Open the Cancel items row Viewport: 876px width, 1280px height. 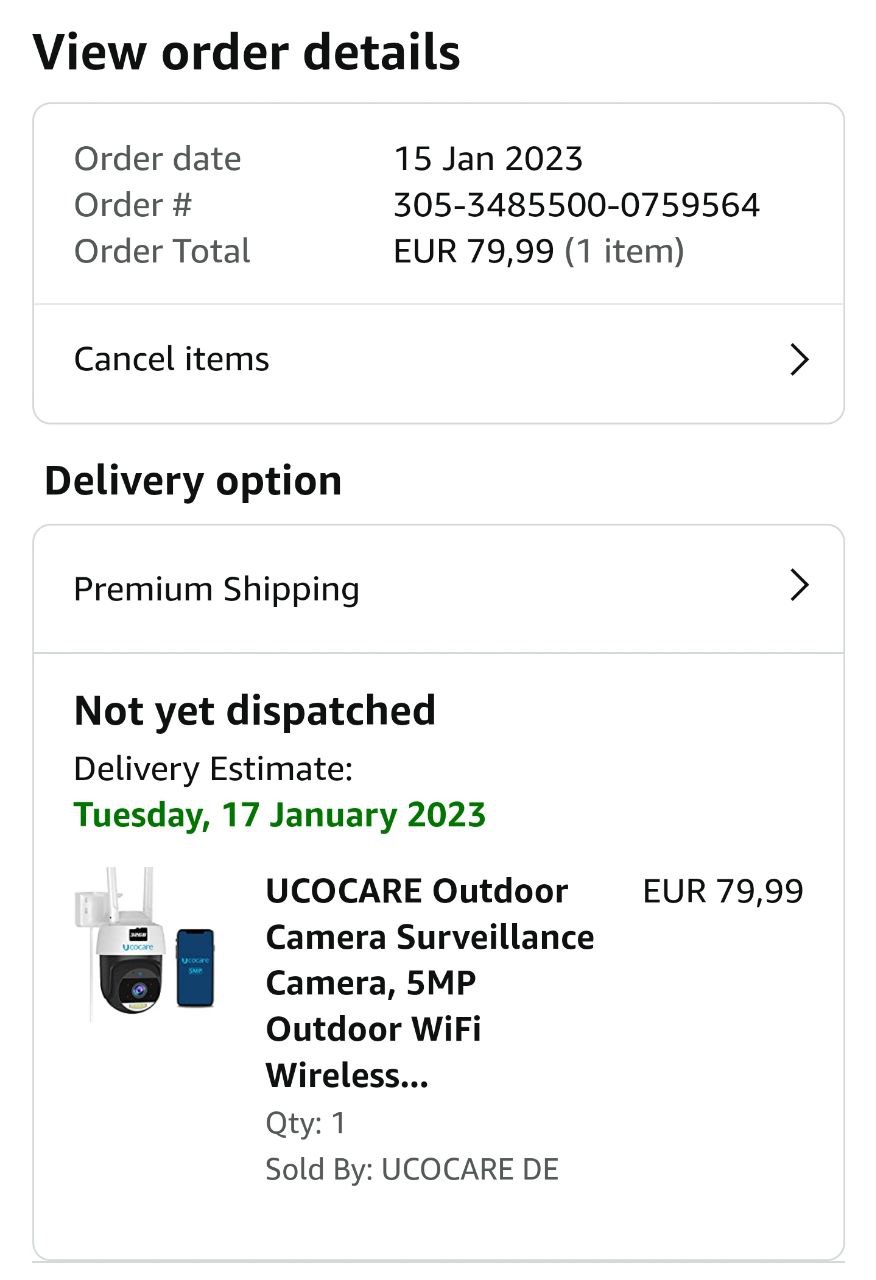click(x=438, y=360)
